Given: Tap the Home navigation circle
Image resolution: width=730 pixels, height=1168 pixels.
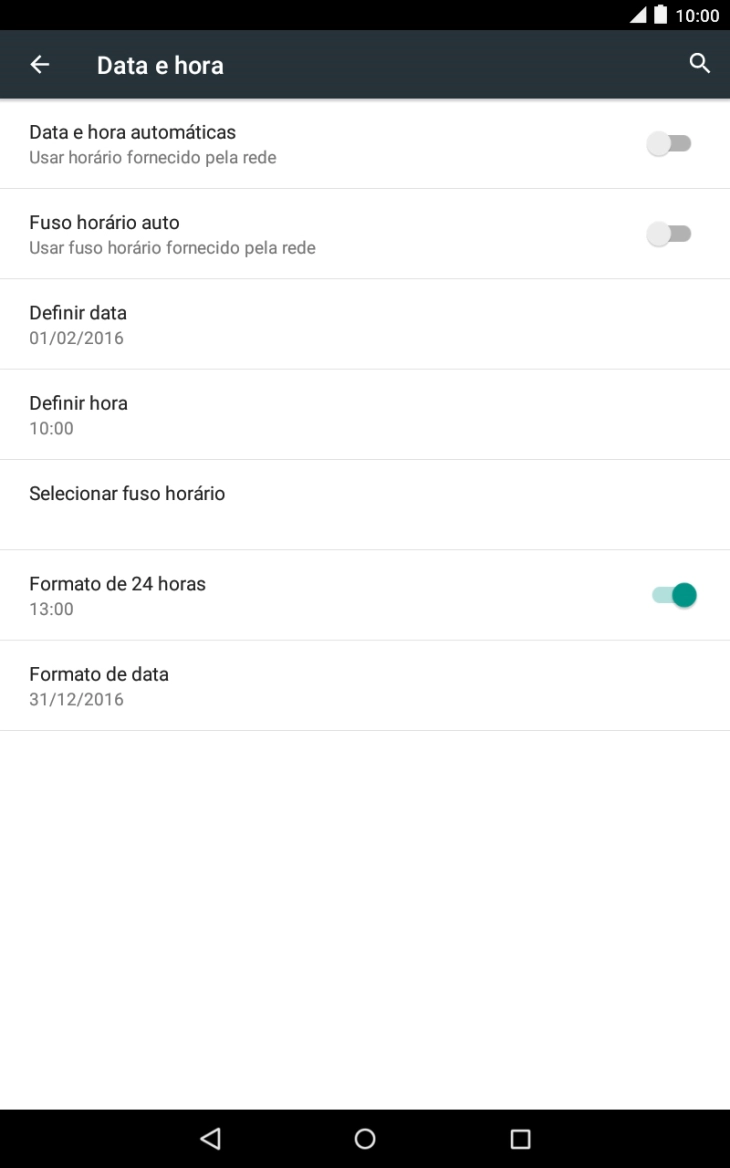Looking at the screenshot, I should [x=364, y=1138].
